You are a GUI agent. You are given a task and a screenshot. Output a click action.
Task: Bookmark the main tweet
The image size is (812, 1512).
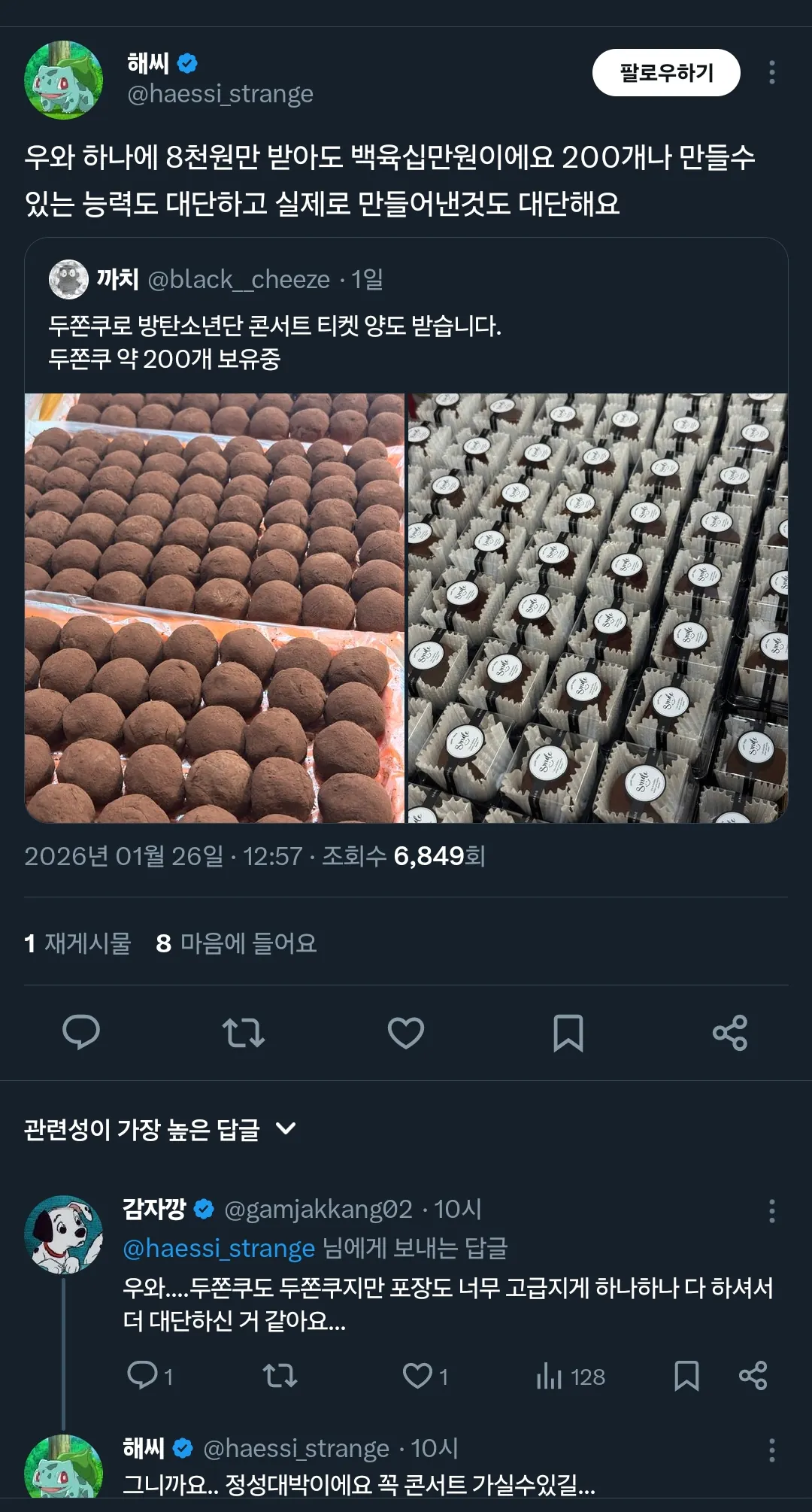[568, 1031]
